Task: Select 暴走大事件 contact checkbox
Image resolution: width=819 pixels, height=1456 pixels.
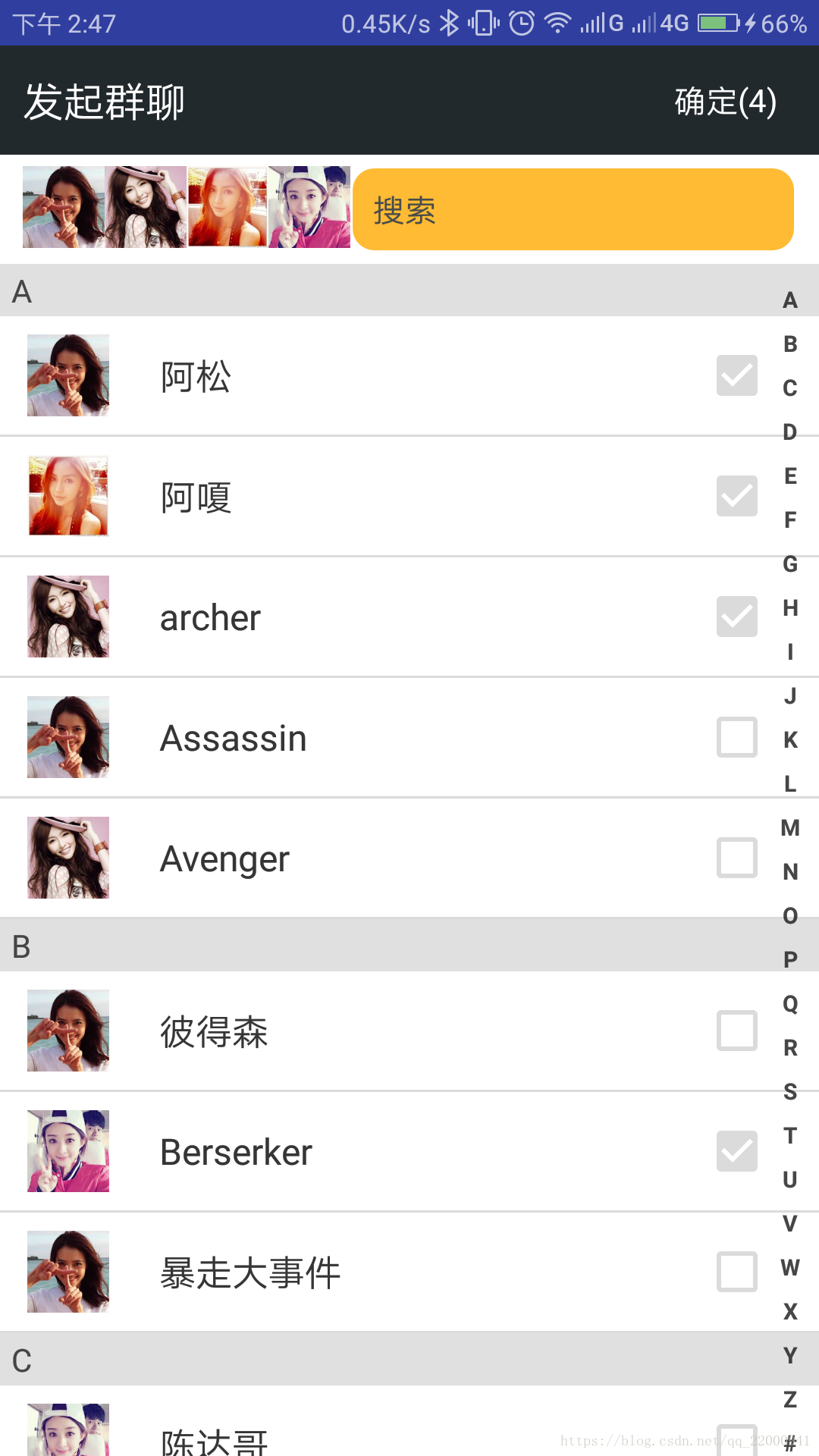Action: pos(737,1272)
